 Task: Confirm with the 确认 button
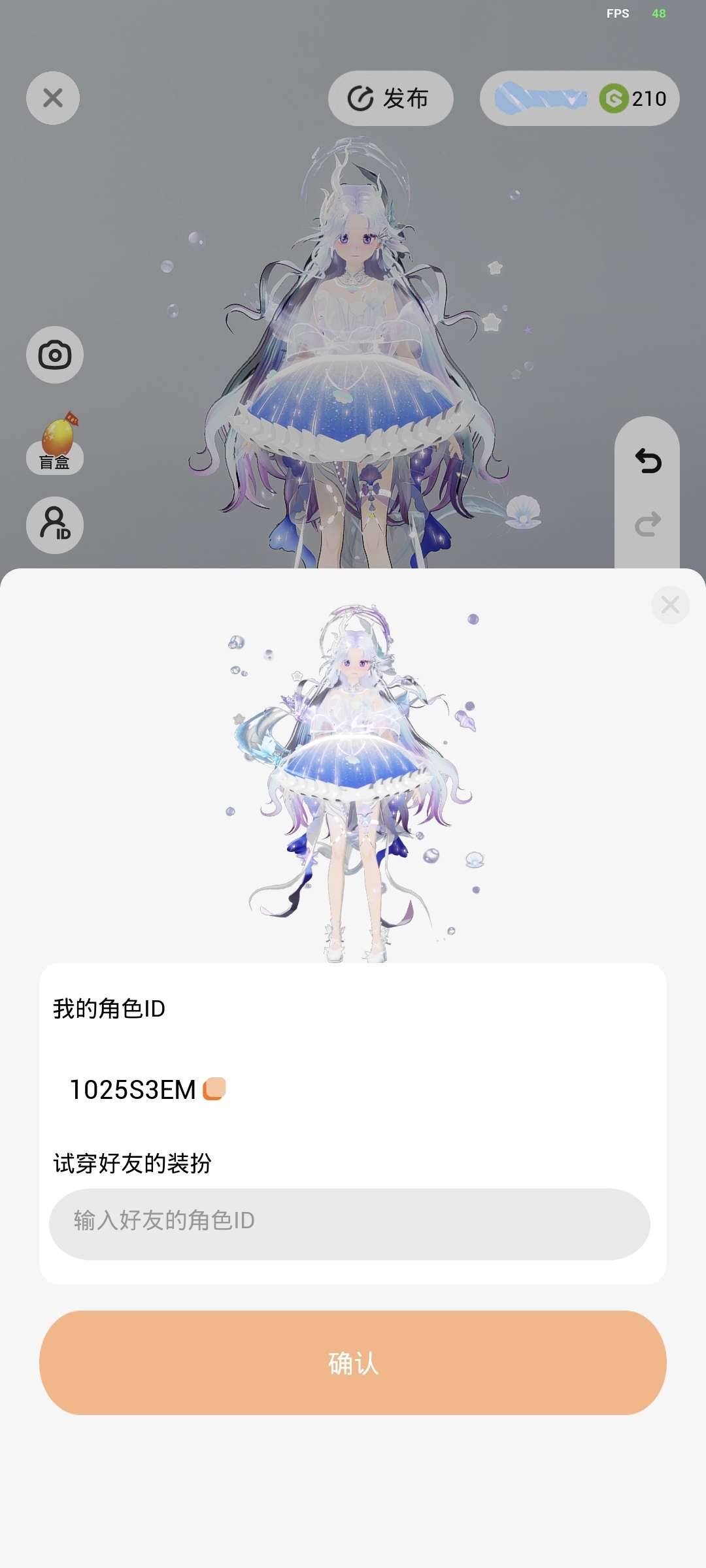pyautogui.click(x=353, y=1363)
